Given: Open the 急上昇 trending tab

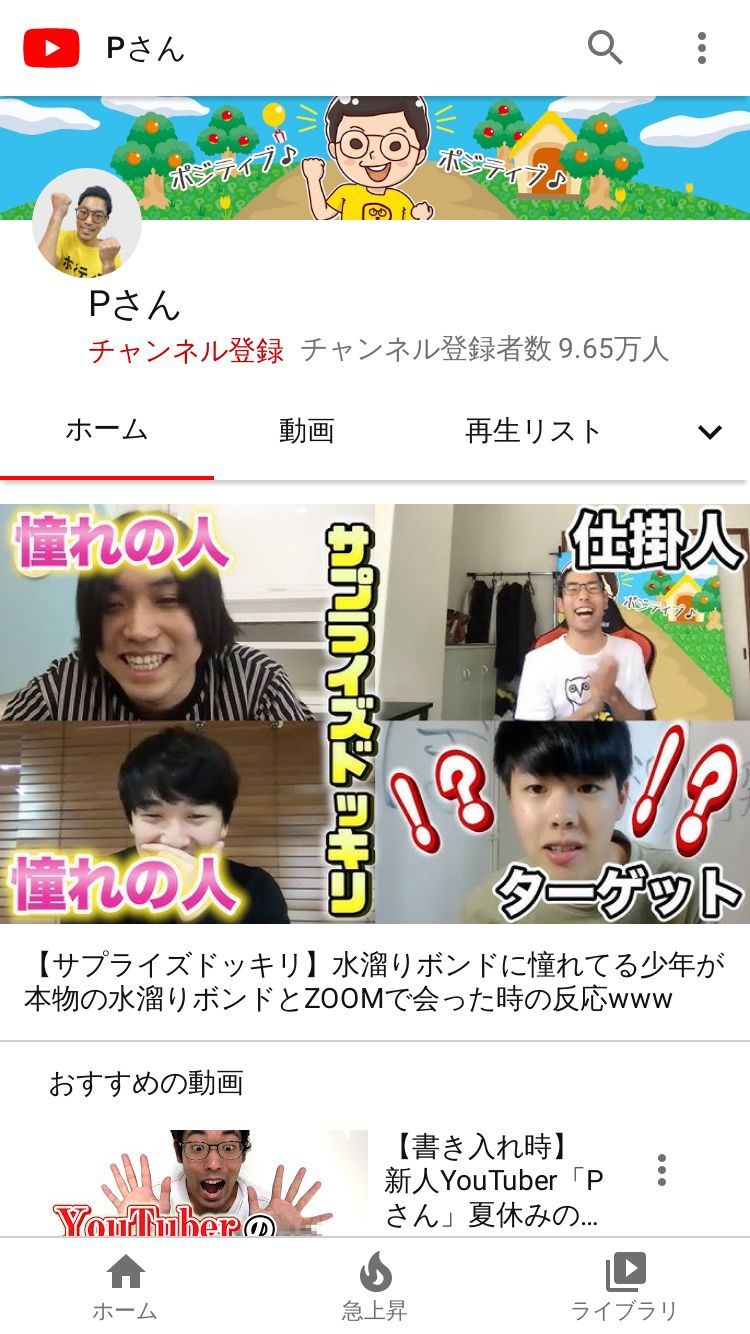Looking at the screenshot, I should (x=375, y=1287).
